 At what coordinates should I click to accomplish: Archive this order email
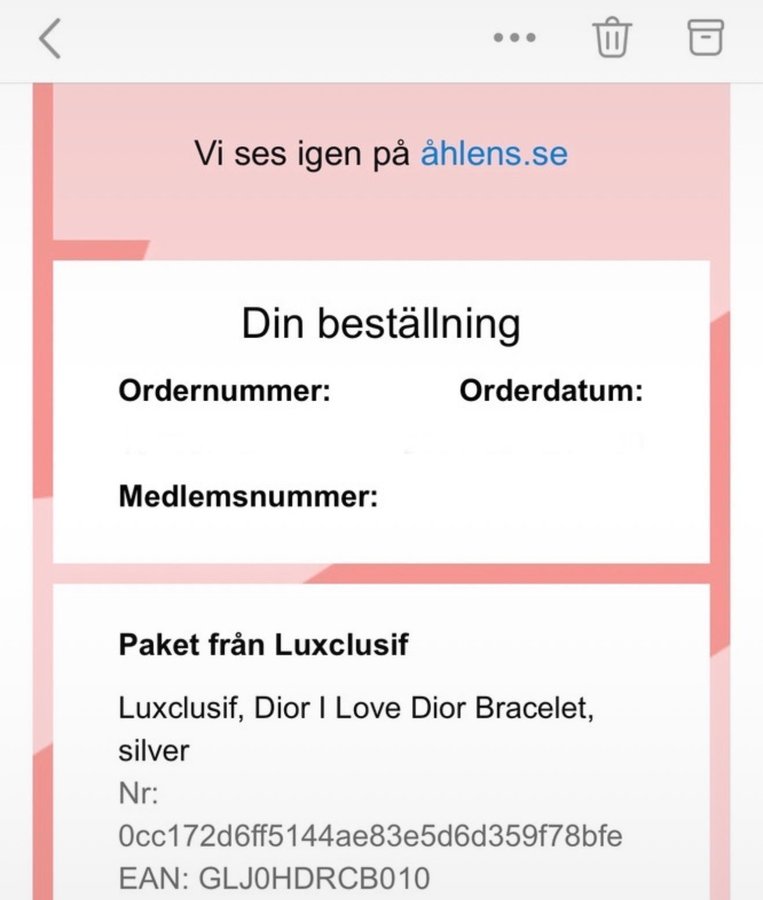coord(704,38)
